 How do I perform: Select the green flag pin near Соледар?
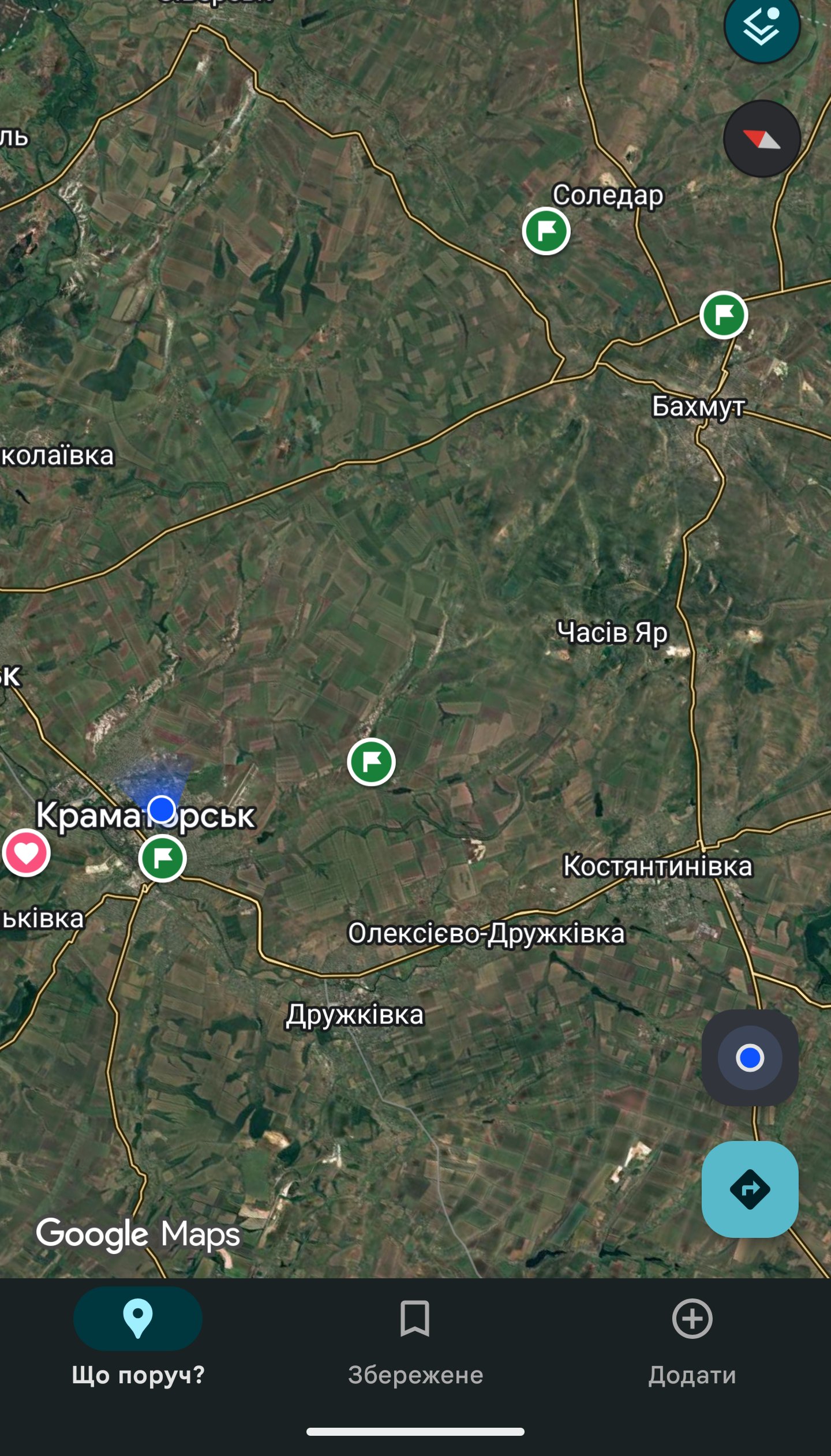click(x=546, y=231)
